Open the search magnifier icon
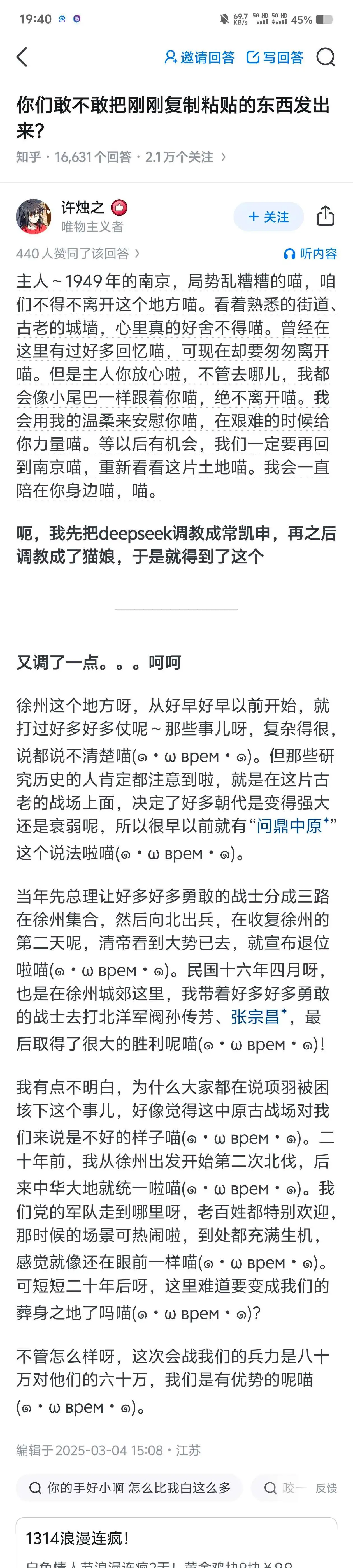This screenshot has height=1568, width=353. point(326,57)
